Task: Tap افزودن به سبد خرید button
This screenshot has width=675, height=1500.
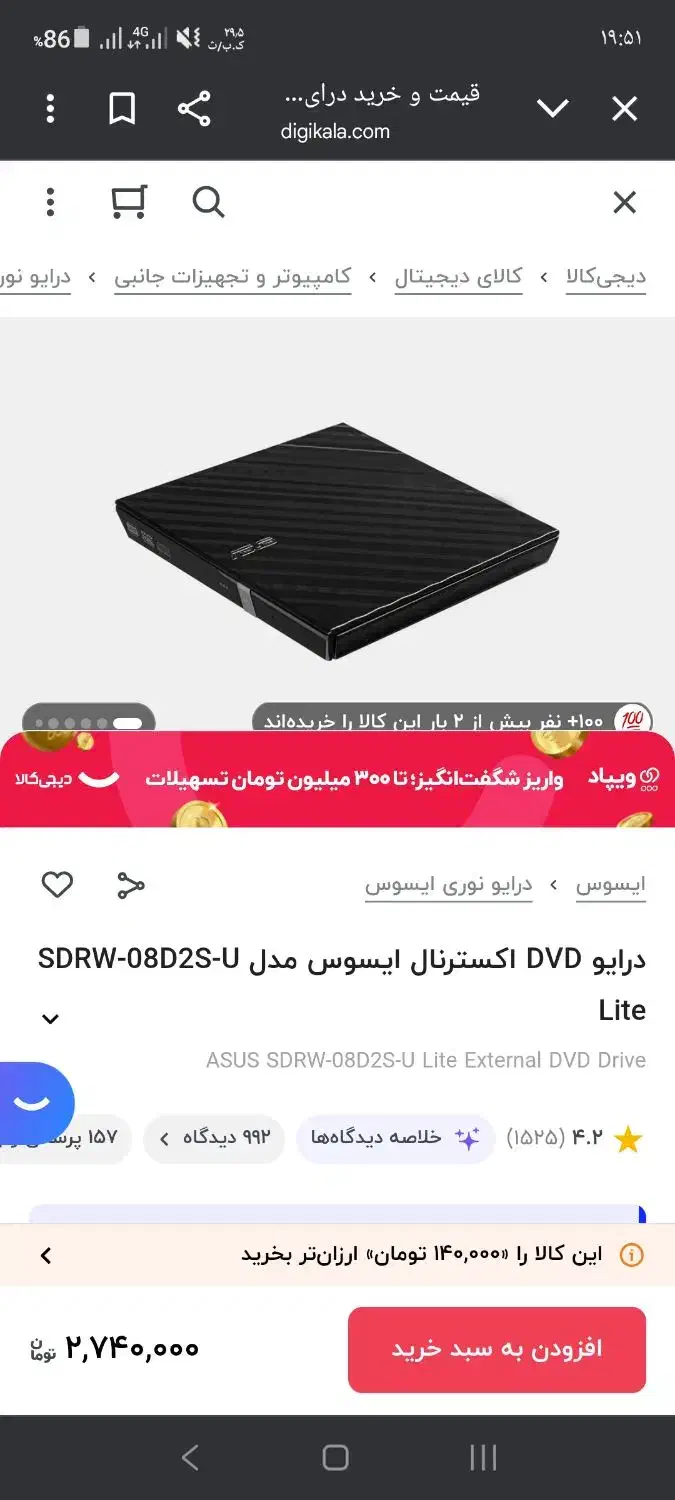Action: click(497, 1349)
